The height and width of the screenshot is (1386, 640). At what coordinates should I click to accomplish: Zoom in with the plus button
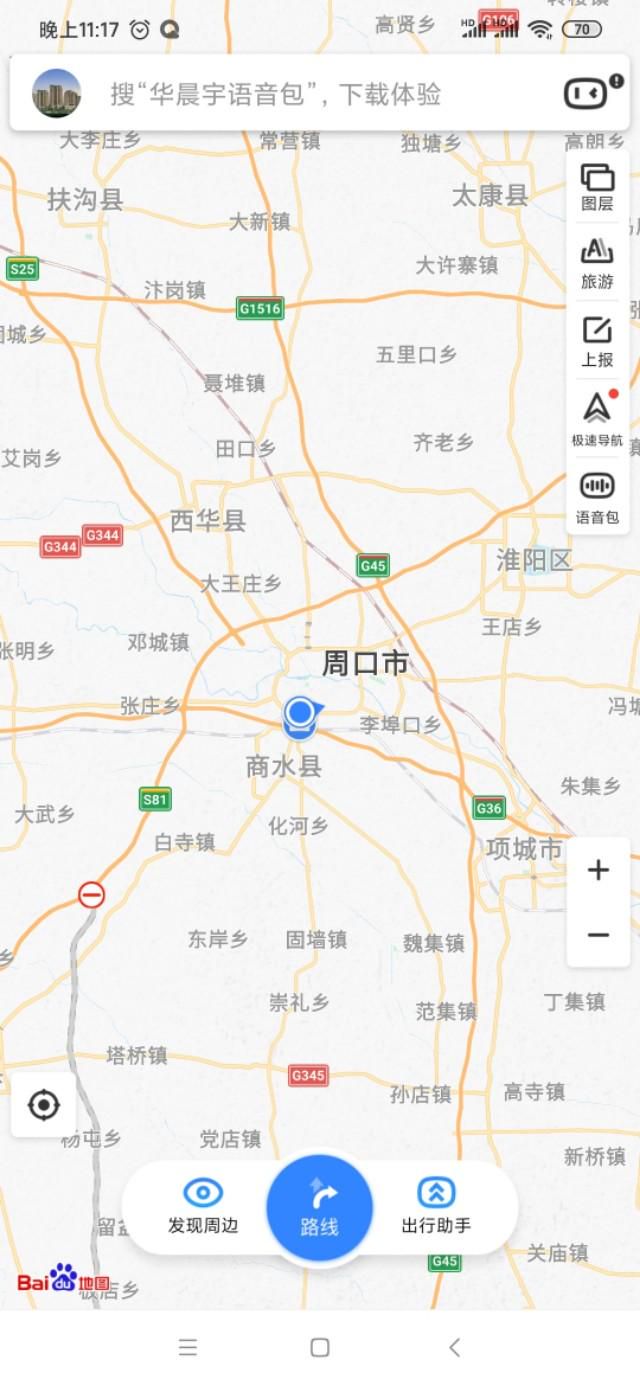point(598,870)
